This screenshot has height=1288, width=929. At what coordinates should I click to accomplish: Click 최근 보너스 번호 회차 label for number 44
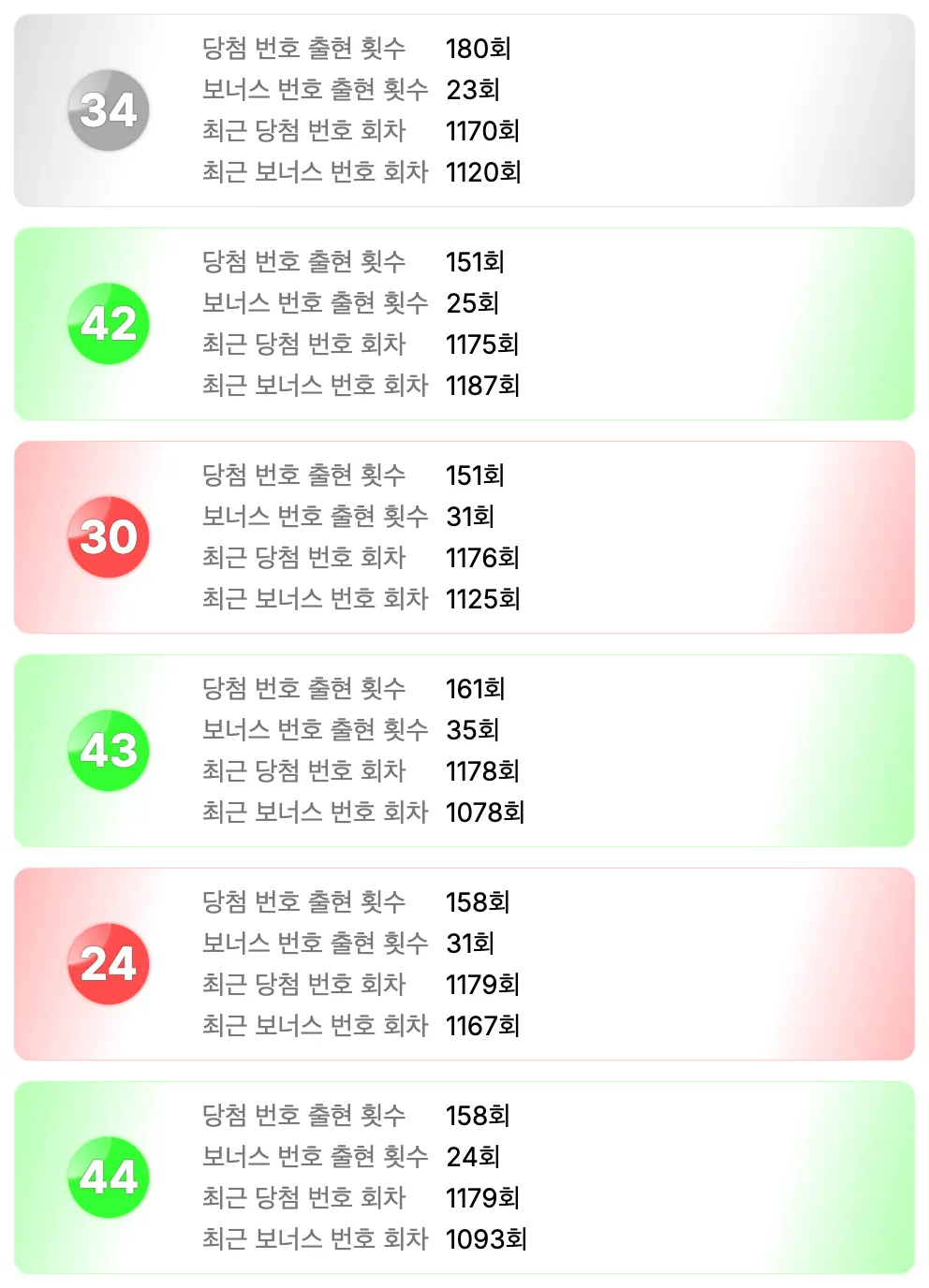[316, 1239]
